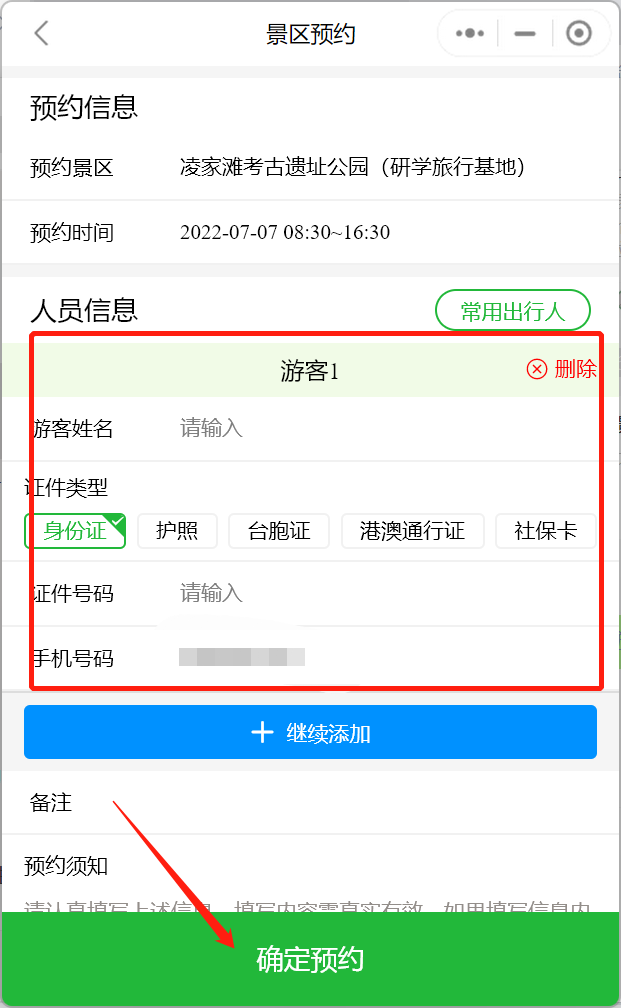Delete 游客1 via the 删除 button
This screenshot has height=1008, width=621.
click(x=562, y=369)
